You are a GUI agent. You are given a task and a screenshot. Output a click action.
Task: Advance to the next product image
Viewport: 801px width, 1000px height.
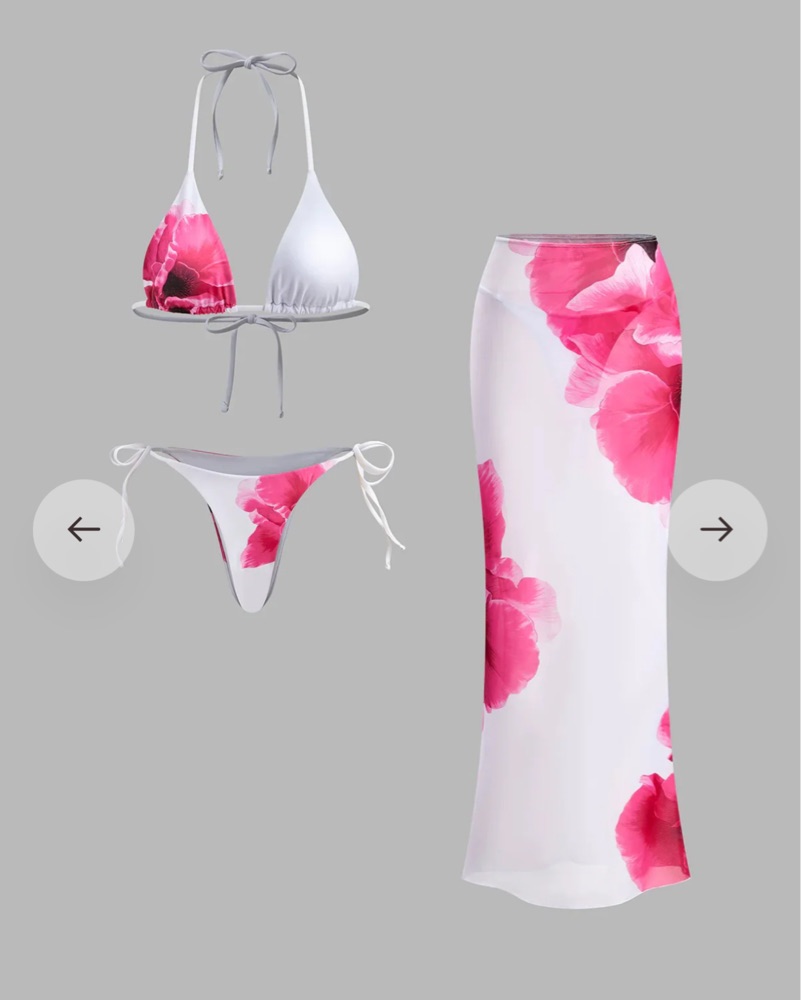point(717,530)
